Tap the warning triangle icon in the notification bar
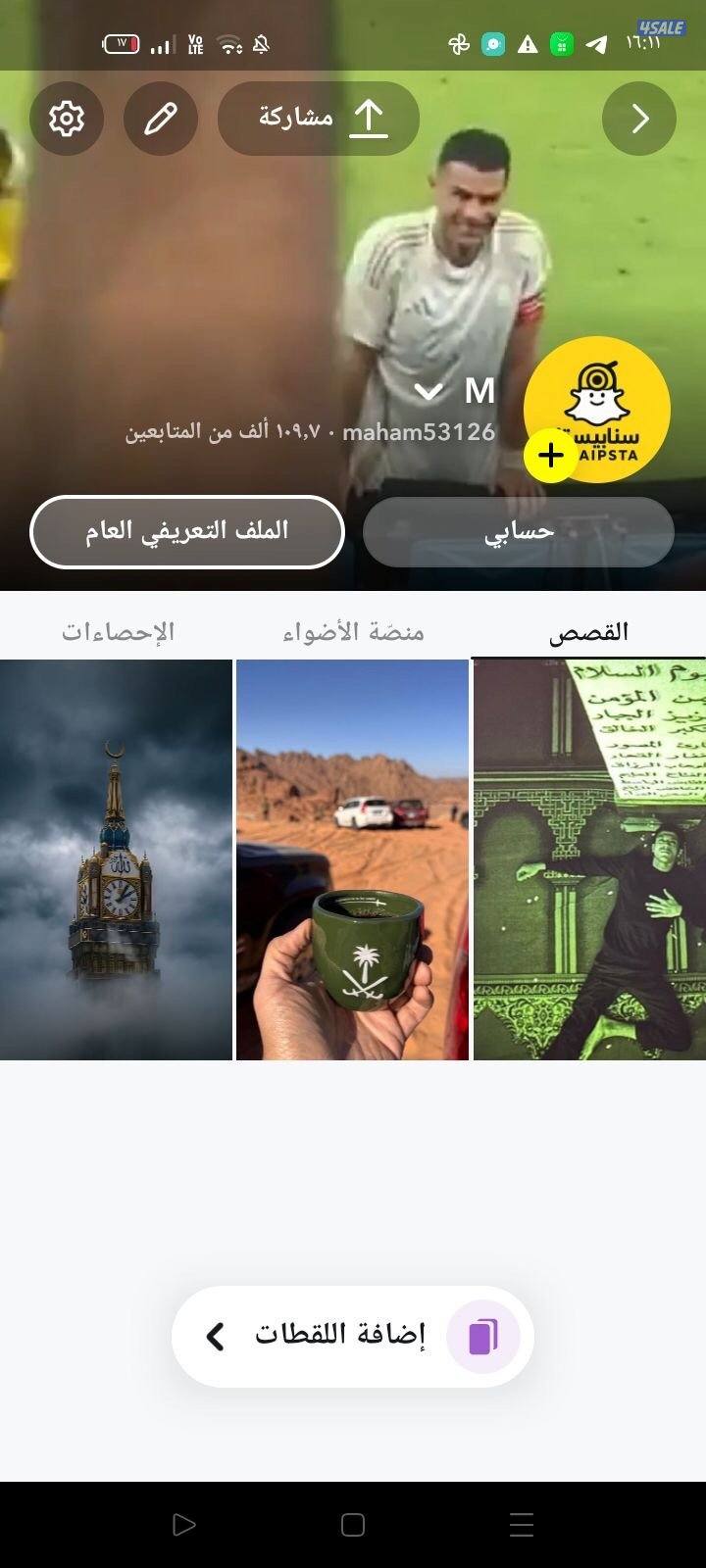The image size is (706, 1568). coord(527,43)
